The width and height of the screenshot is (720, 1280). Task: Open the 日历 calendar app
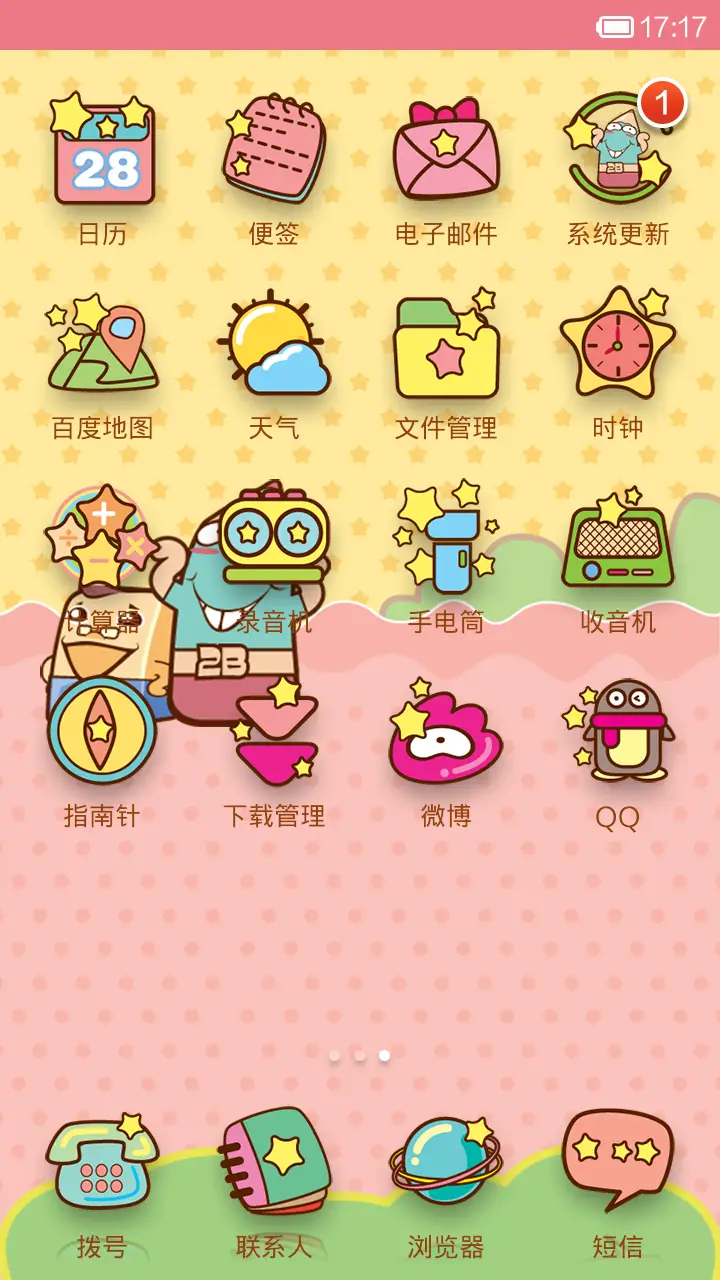pyautogui.click(x=101, y=150)
